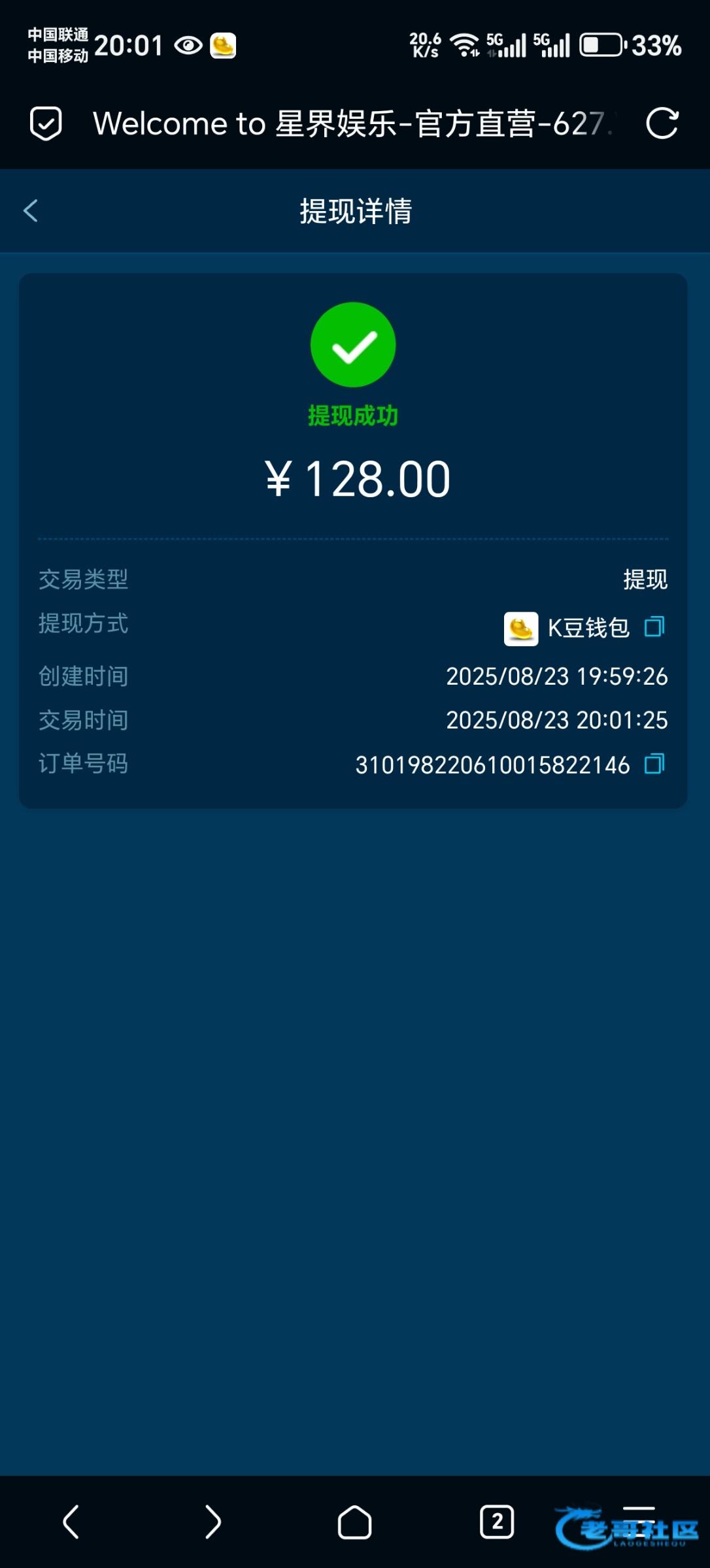
Task: Go back from the 提现详情 page
Action: coord(30,210)
